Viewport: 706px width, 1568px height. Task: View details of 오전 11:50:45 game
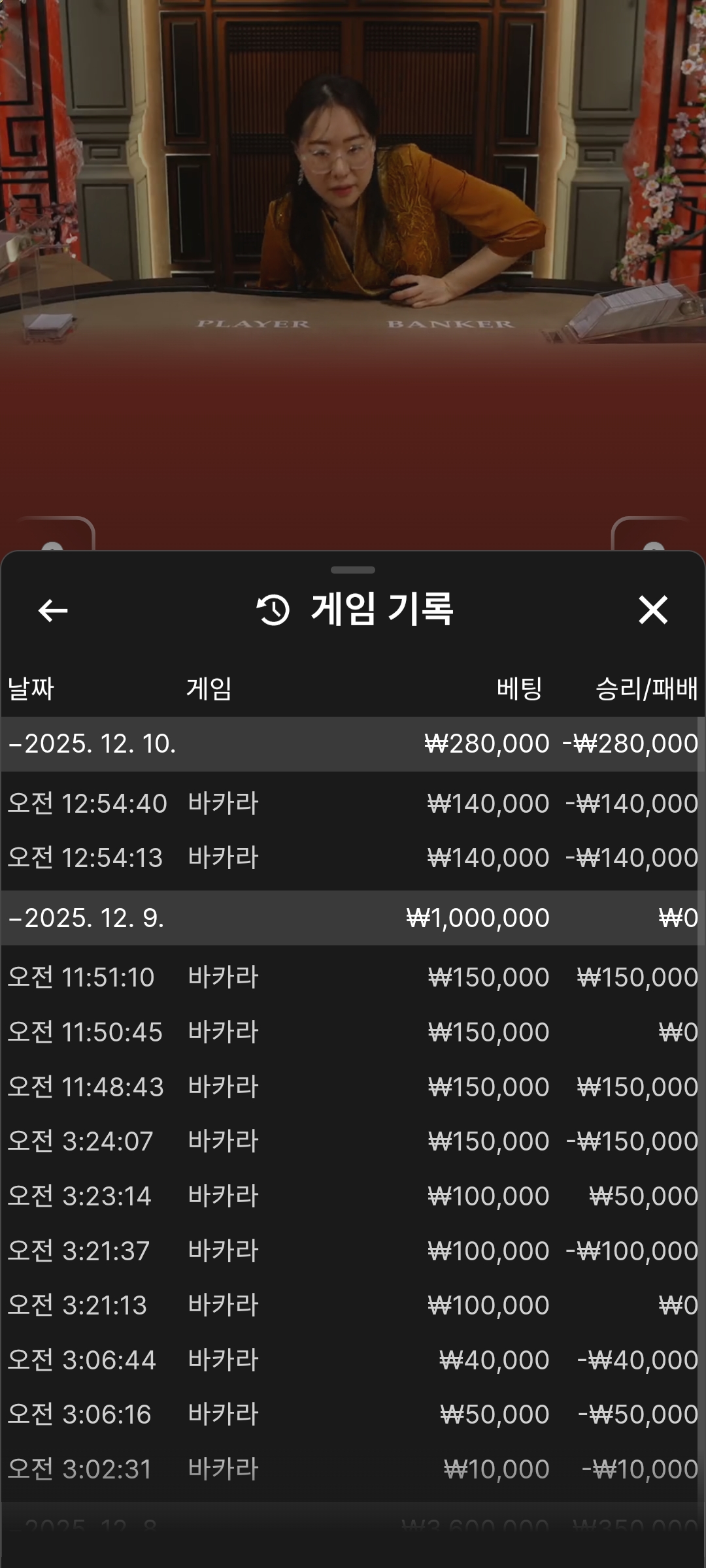point(353,1033)
